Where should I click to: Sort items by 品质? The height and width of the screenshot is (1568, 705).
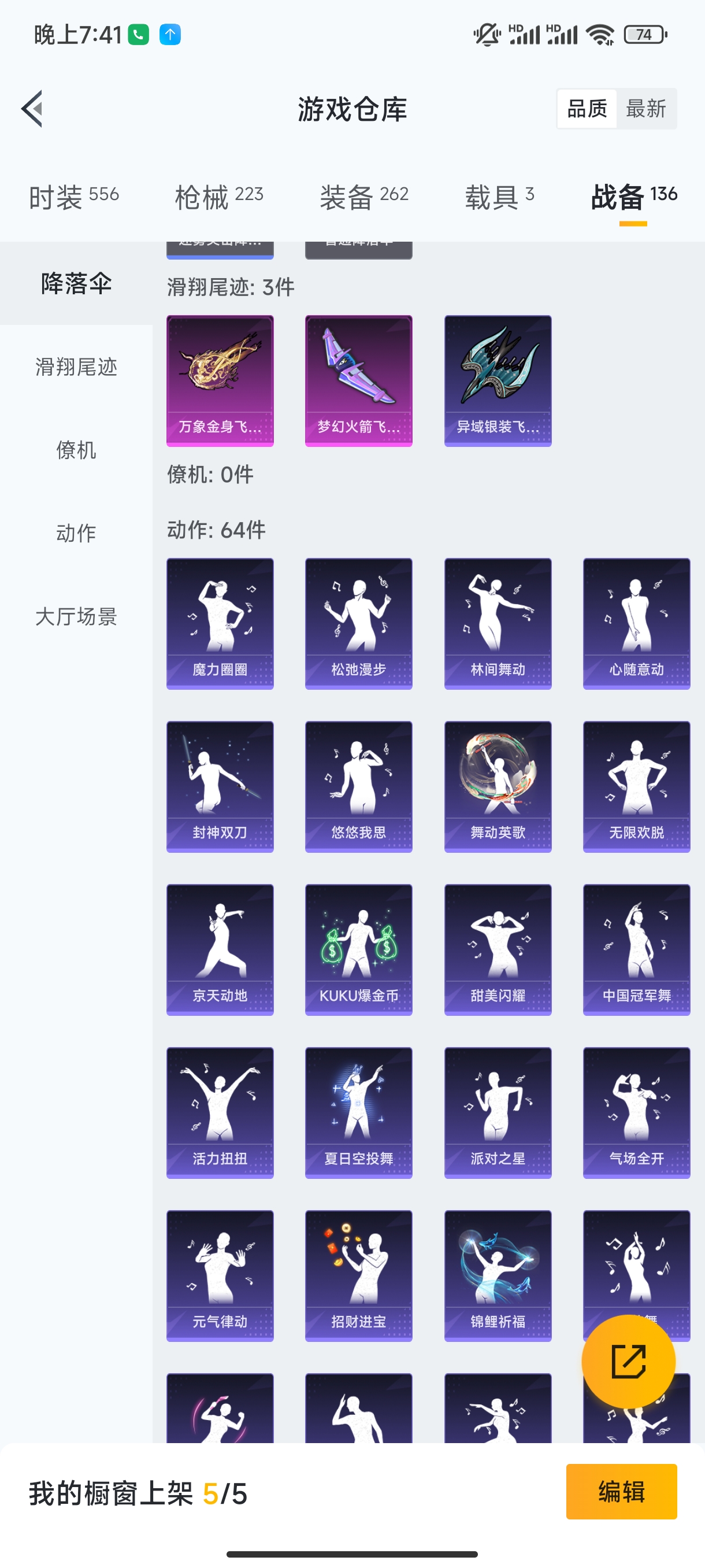tap(587, 109)
